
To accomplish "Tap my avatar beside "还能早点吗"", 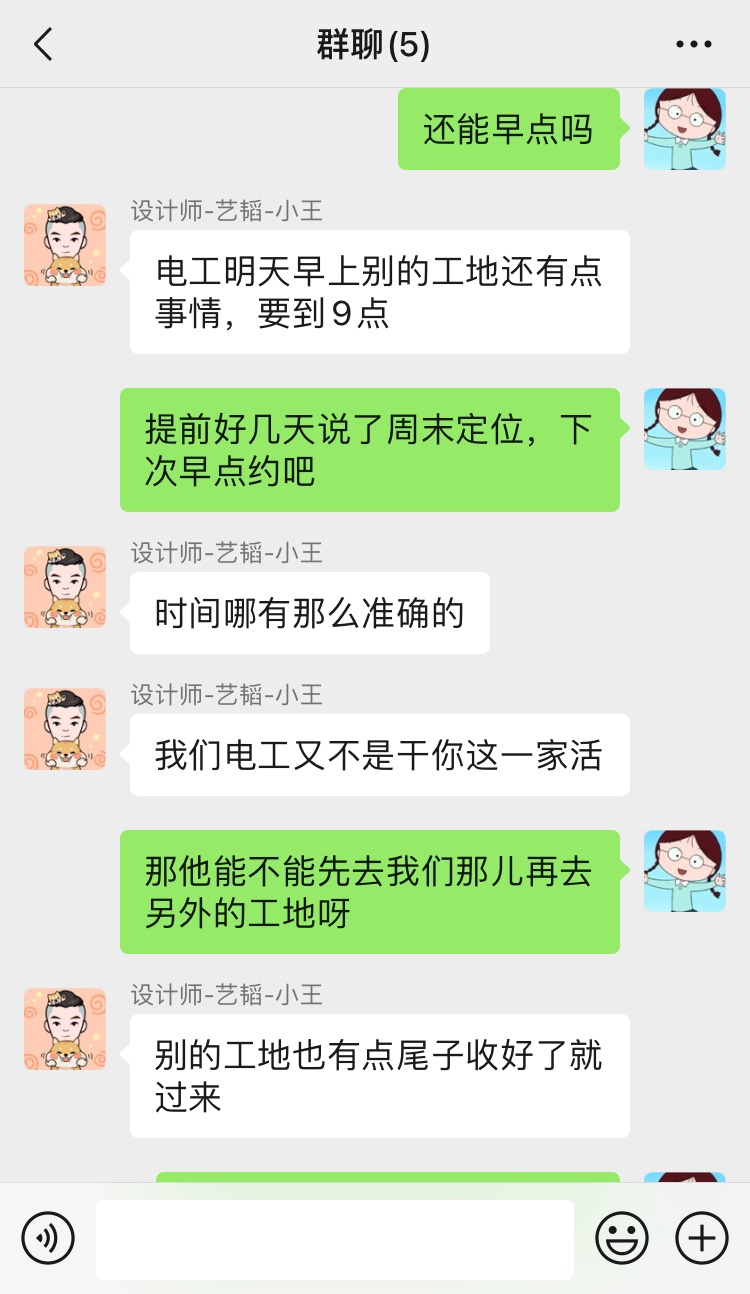I will pos(684,129).
